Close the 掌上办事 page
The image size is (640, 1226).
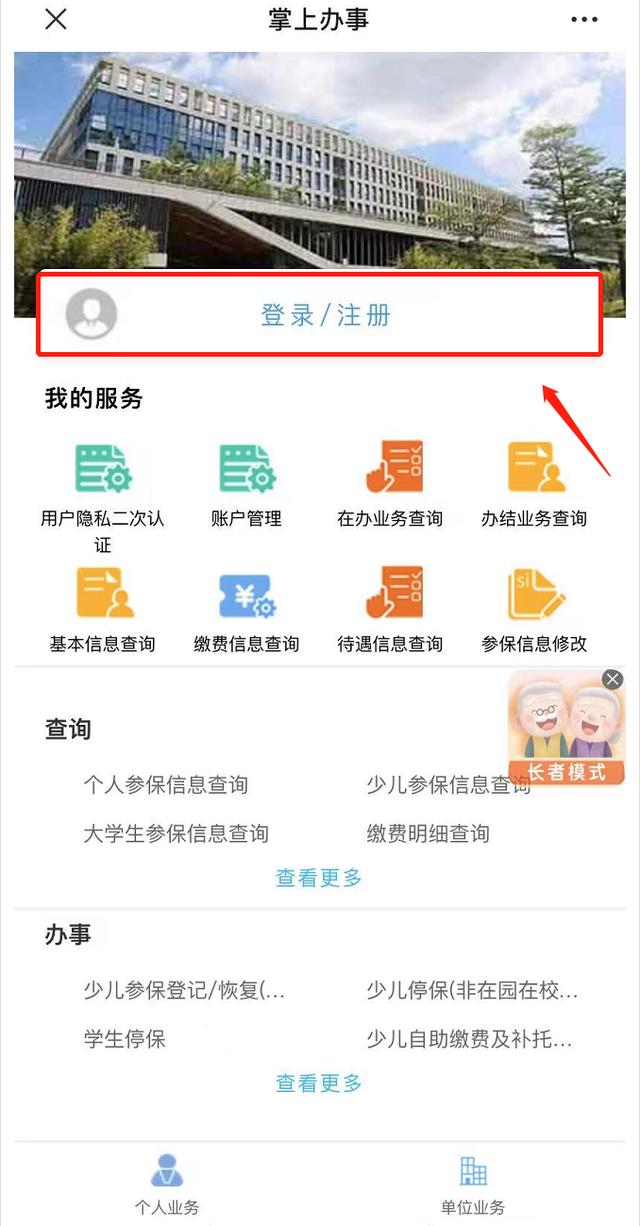56,19
